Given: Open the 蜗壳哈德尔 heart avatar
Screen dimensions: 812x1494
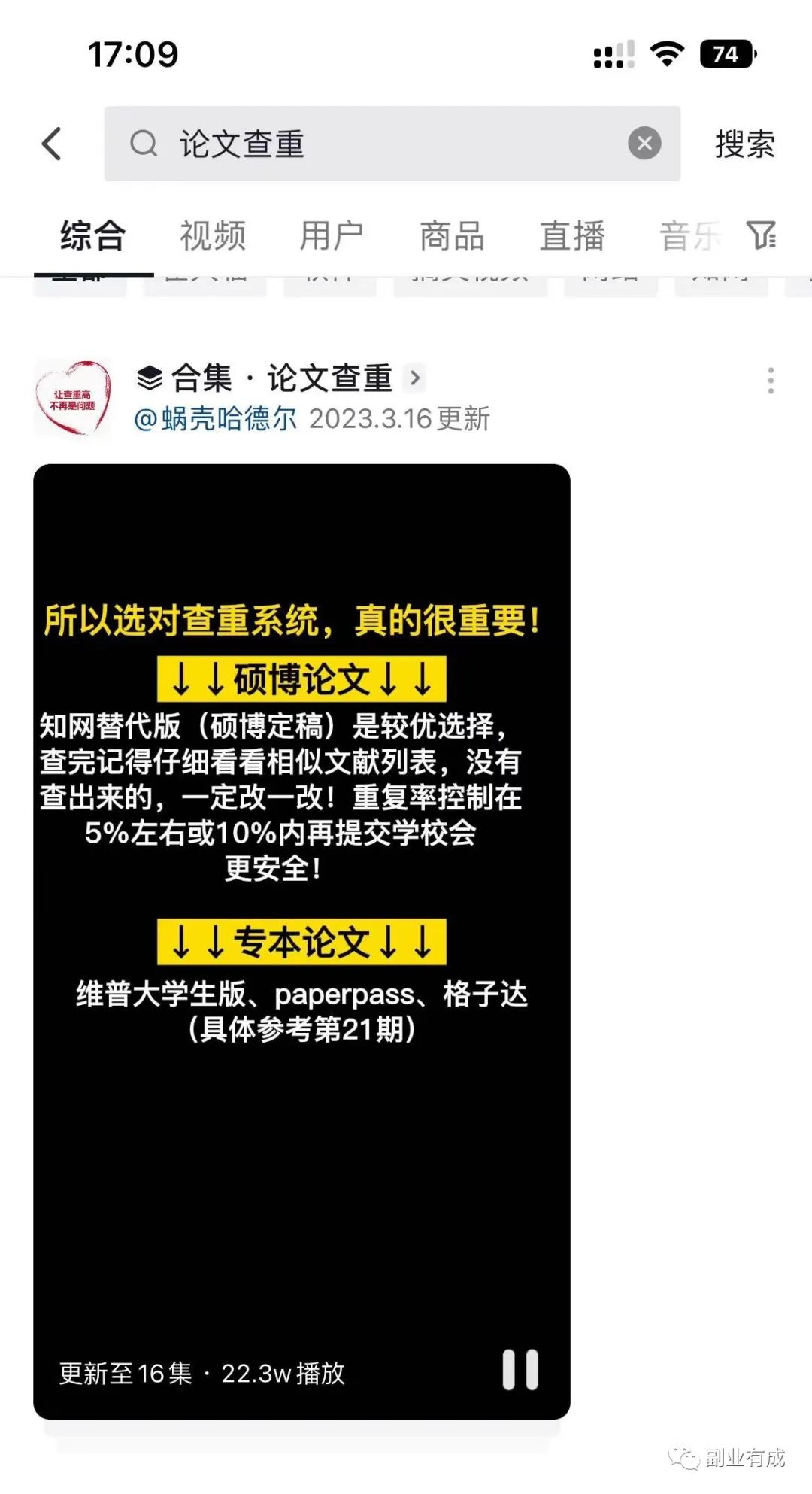Looking at the screenshot, I should click(x=72, y=397).
